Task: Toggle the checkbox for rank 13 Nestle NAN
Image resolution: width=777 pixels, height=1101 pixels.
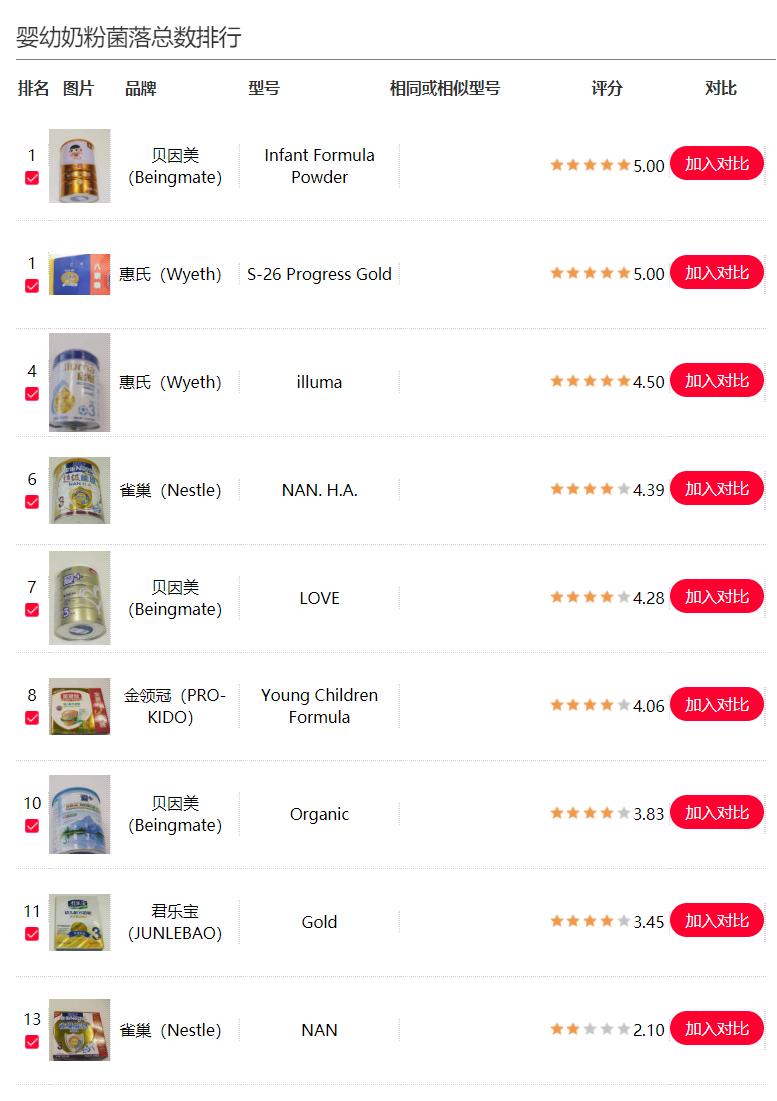Action: point(32,1042)
